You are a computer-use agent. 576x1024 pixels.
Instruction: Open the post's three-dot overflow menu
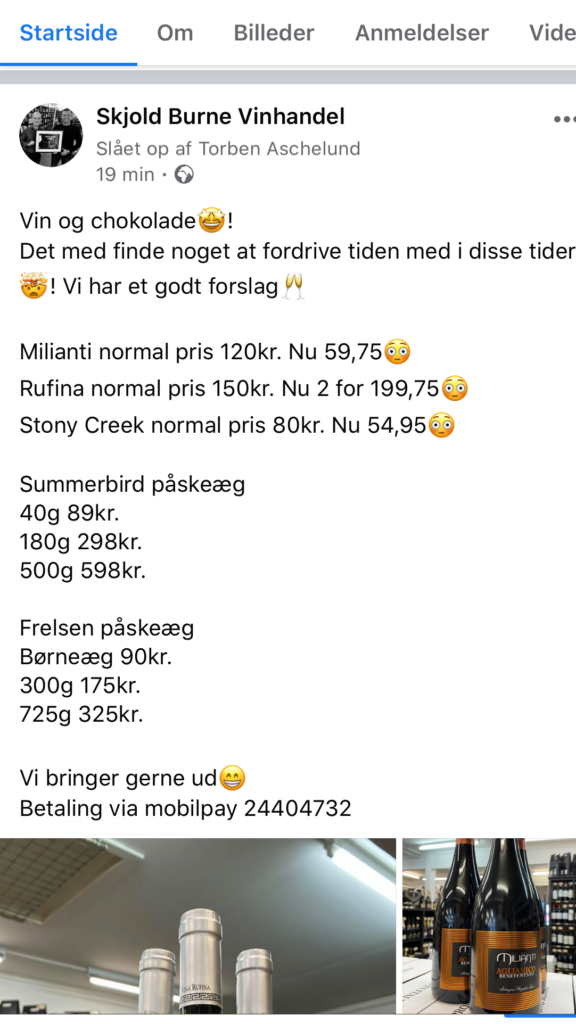tap(564, 120)
